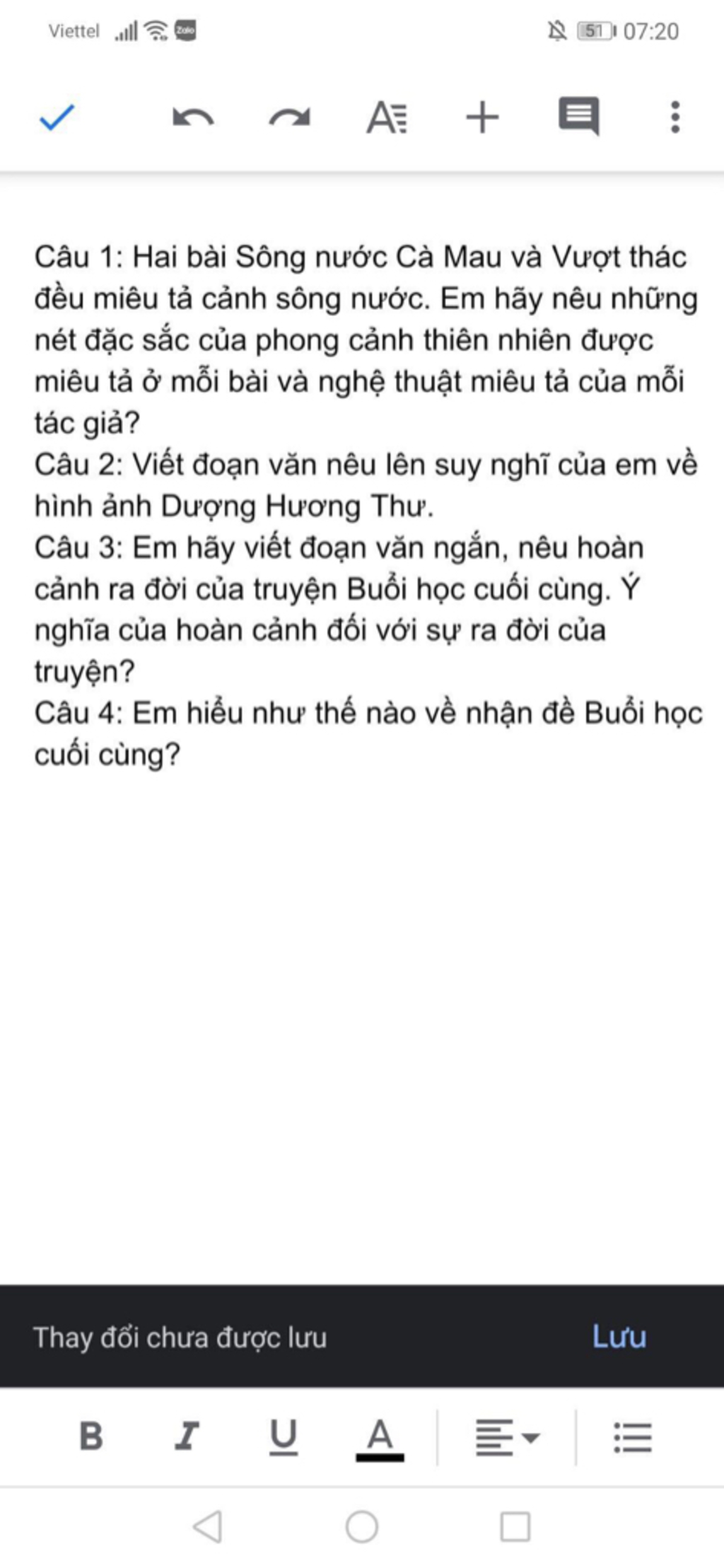724x1568 pixels.
Task: Toggle italic formatting
Action: coord(187,1436)
